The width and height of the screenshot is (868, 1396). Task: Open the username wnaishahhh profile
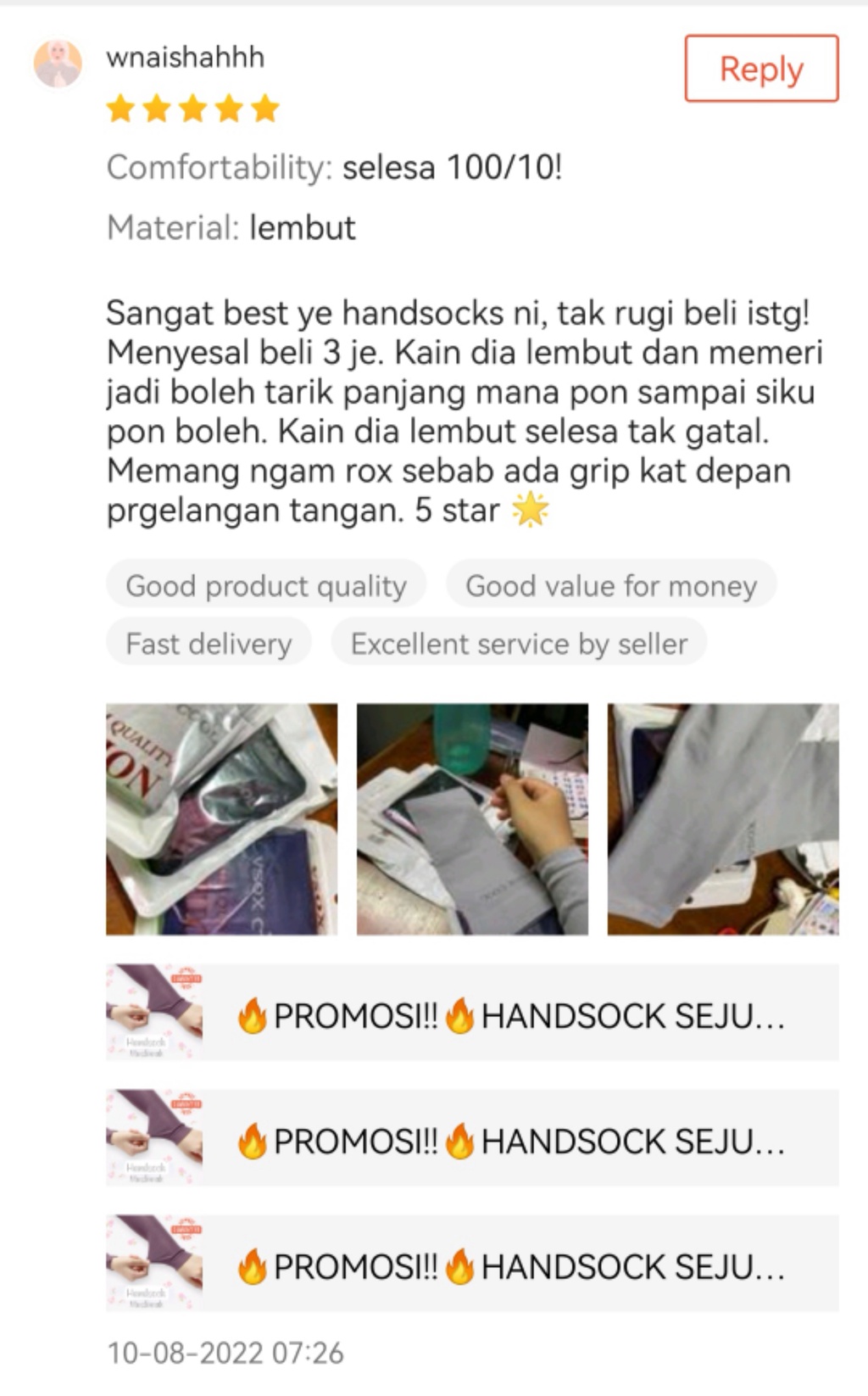[x=183, y=58]
